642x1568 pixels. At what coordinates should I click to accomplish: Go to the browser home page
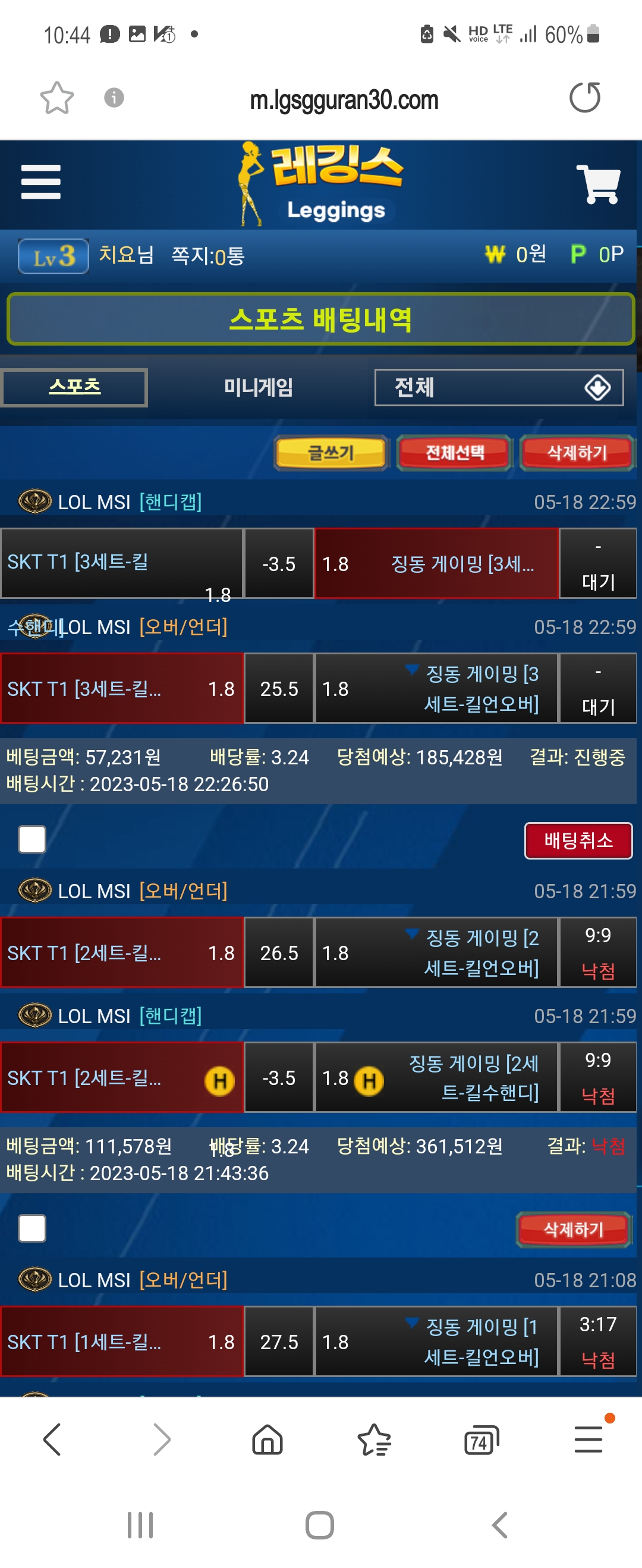[x=267, y=1441]
